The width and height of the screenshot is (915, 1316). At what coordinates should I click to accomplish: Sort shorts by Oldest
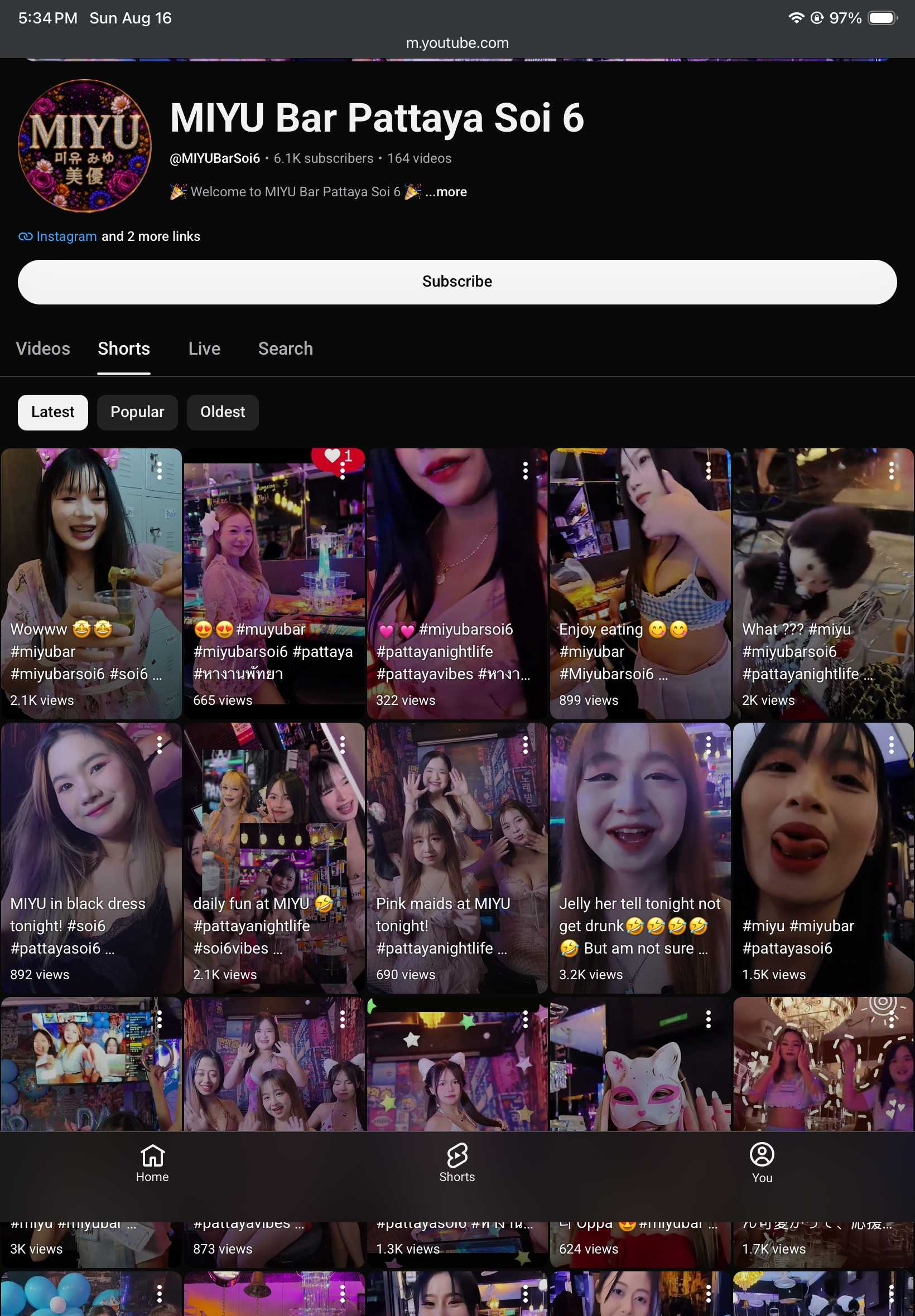[x=223, y=412]
